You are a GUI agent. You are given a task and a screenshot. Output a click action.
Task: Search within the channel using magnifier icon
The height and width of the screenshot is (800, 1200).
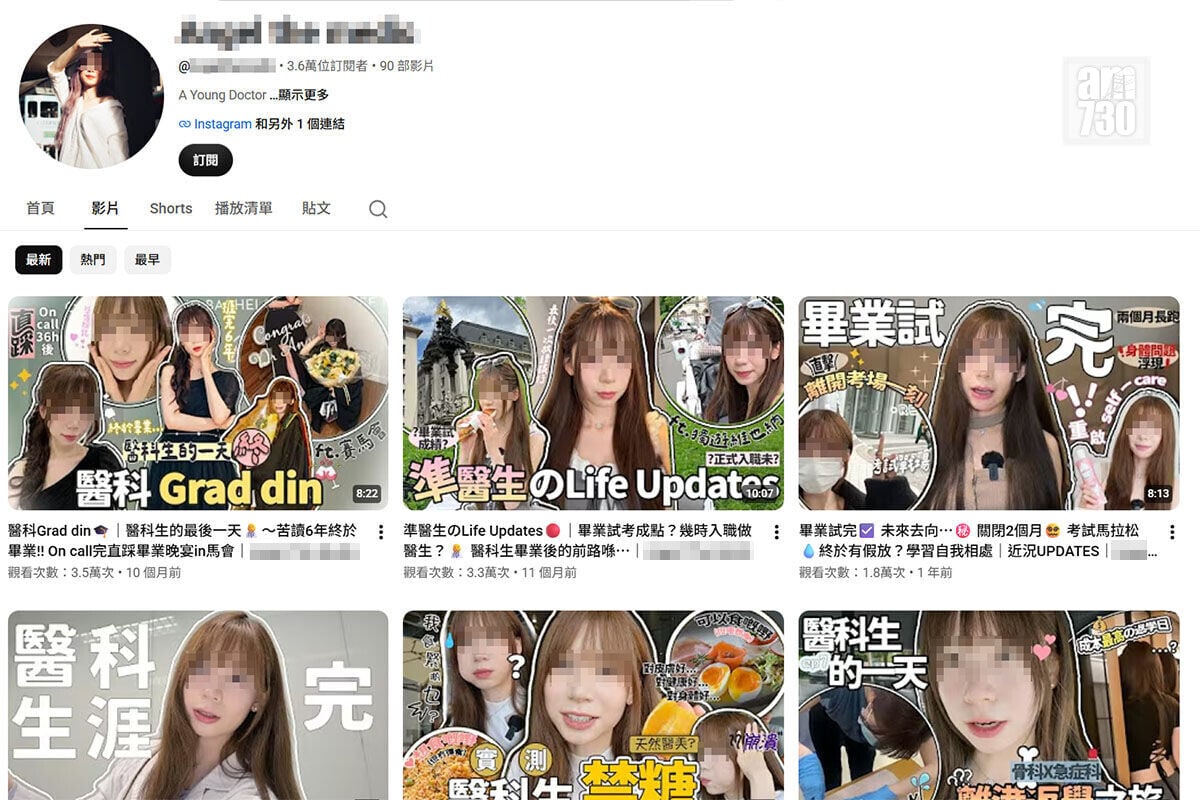point(378,209)
